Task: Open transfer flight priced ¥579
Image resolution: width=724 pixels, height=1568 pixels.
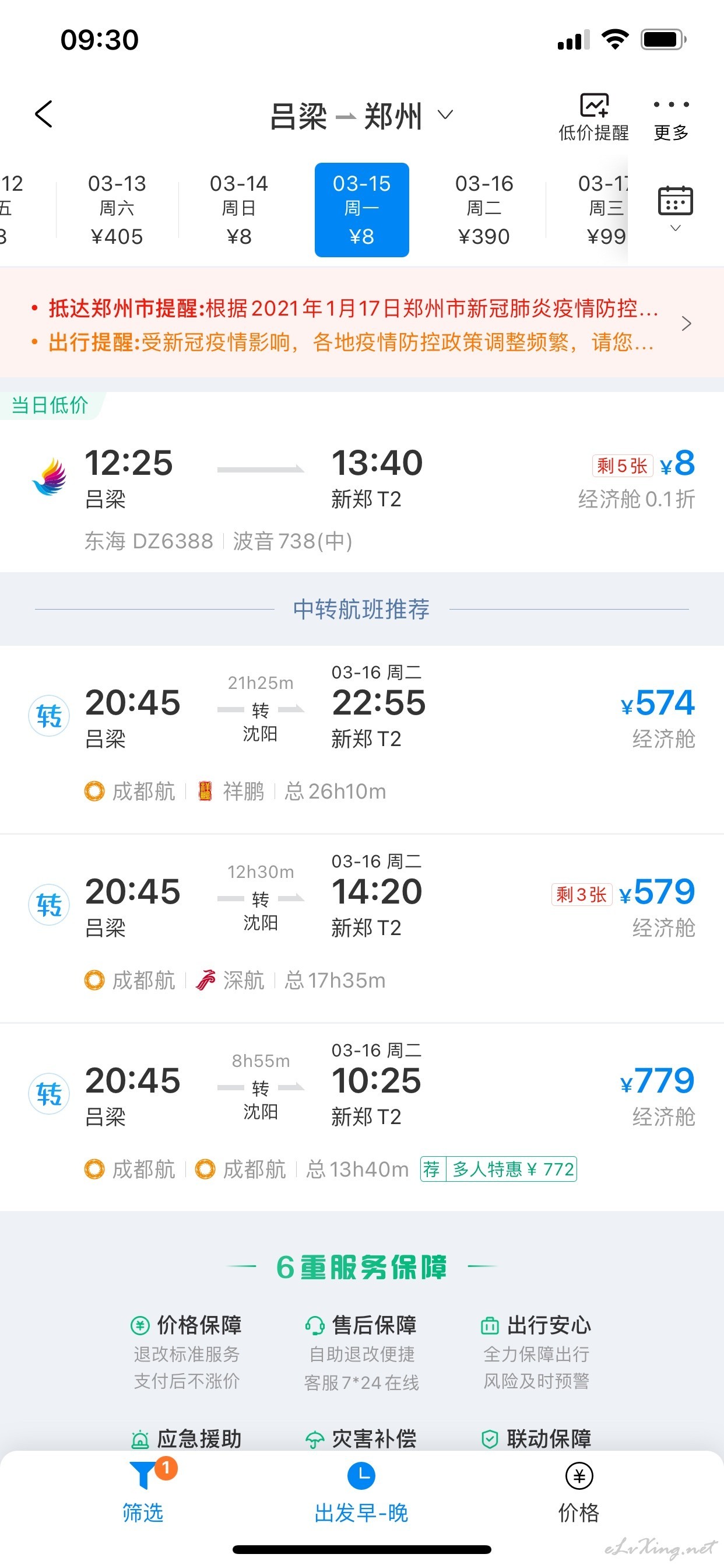Action: tap(362, 928)
